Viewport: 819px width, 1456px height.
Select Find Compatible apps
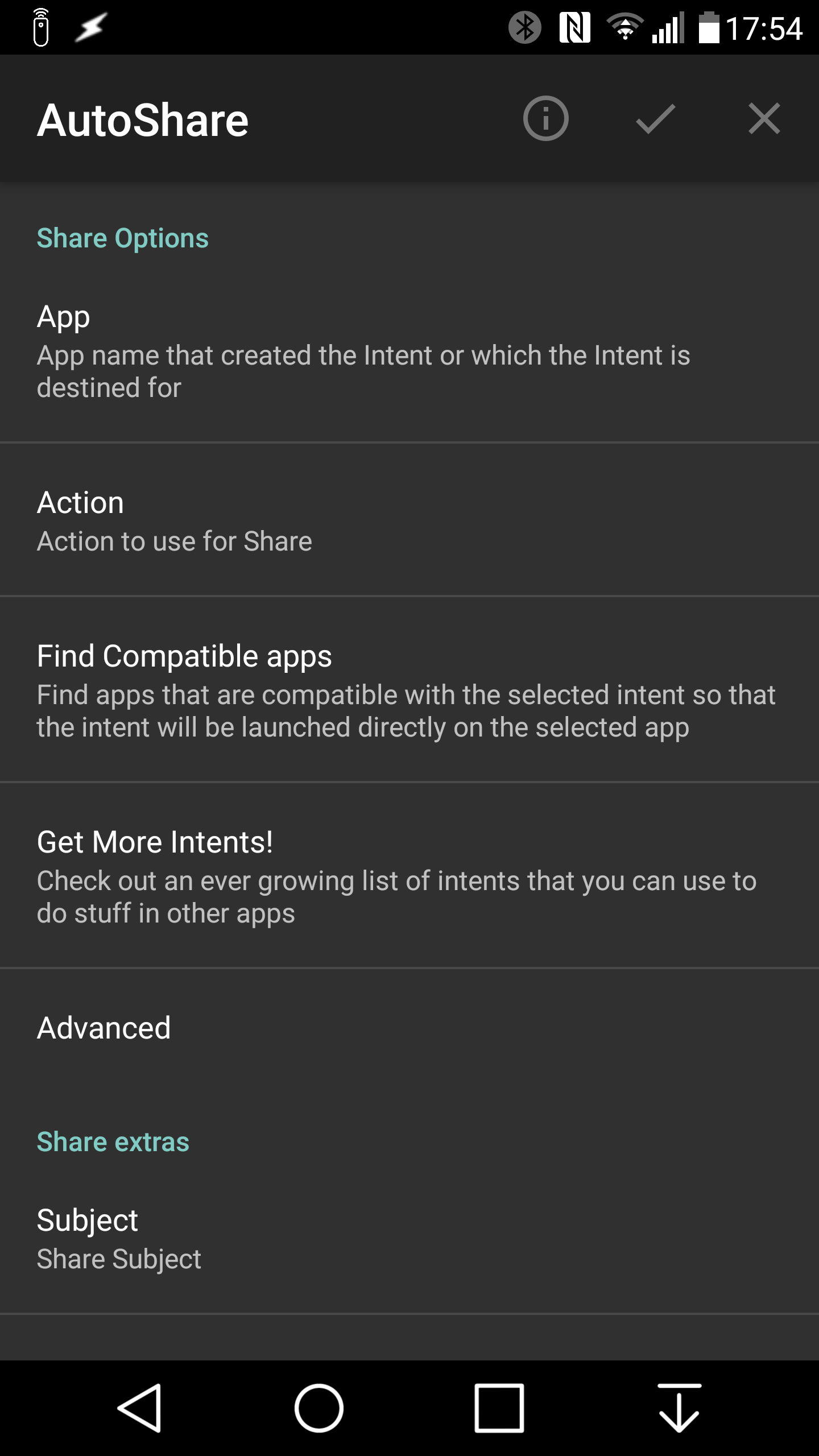click(x=409, y=690)
